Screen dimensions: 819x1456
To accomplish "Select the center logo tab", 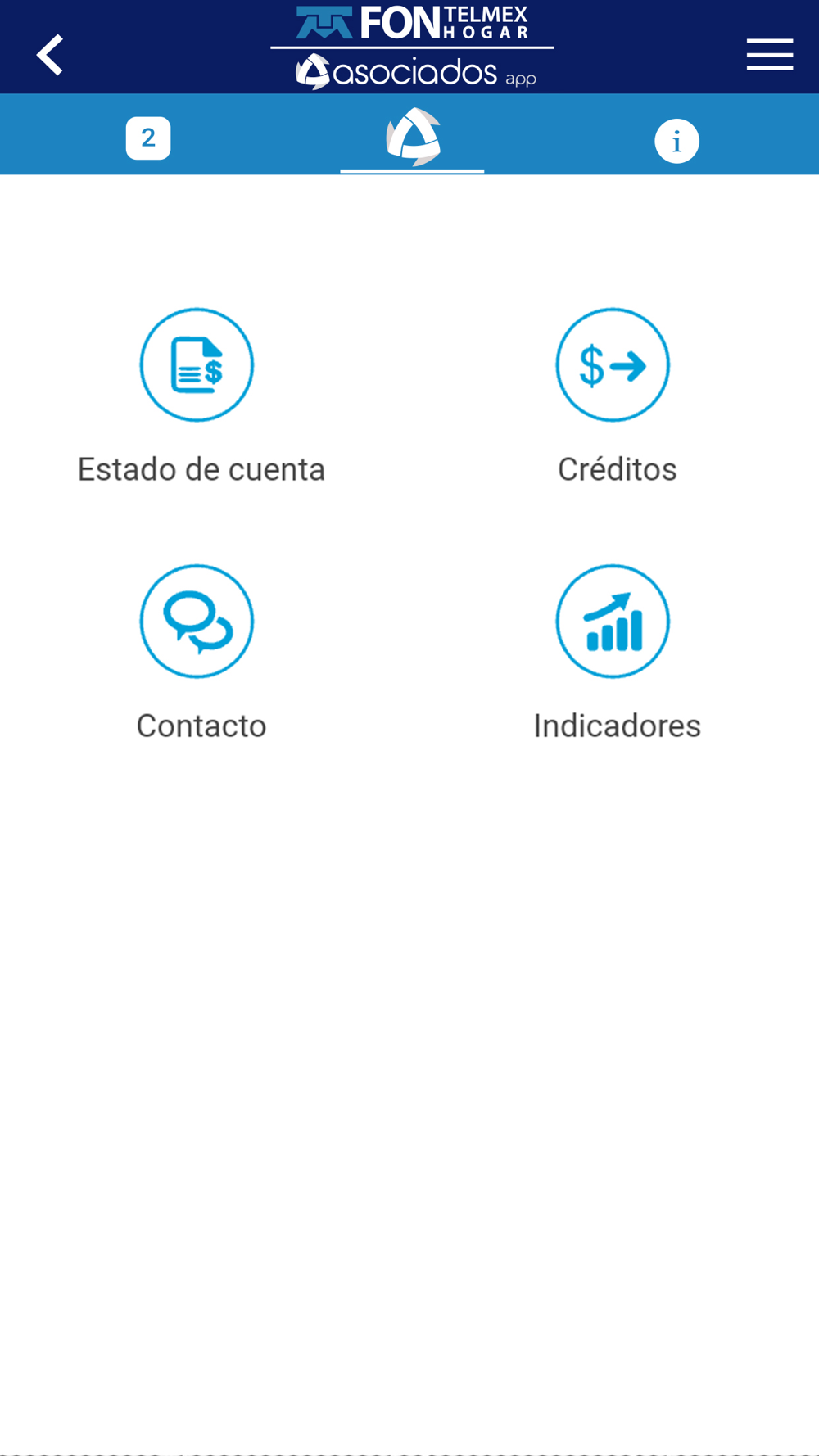I will [x=413, y=138].
